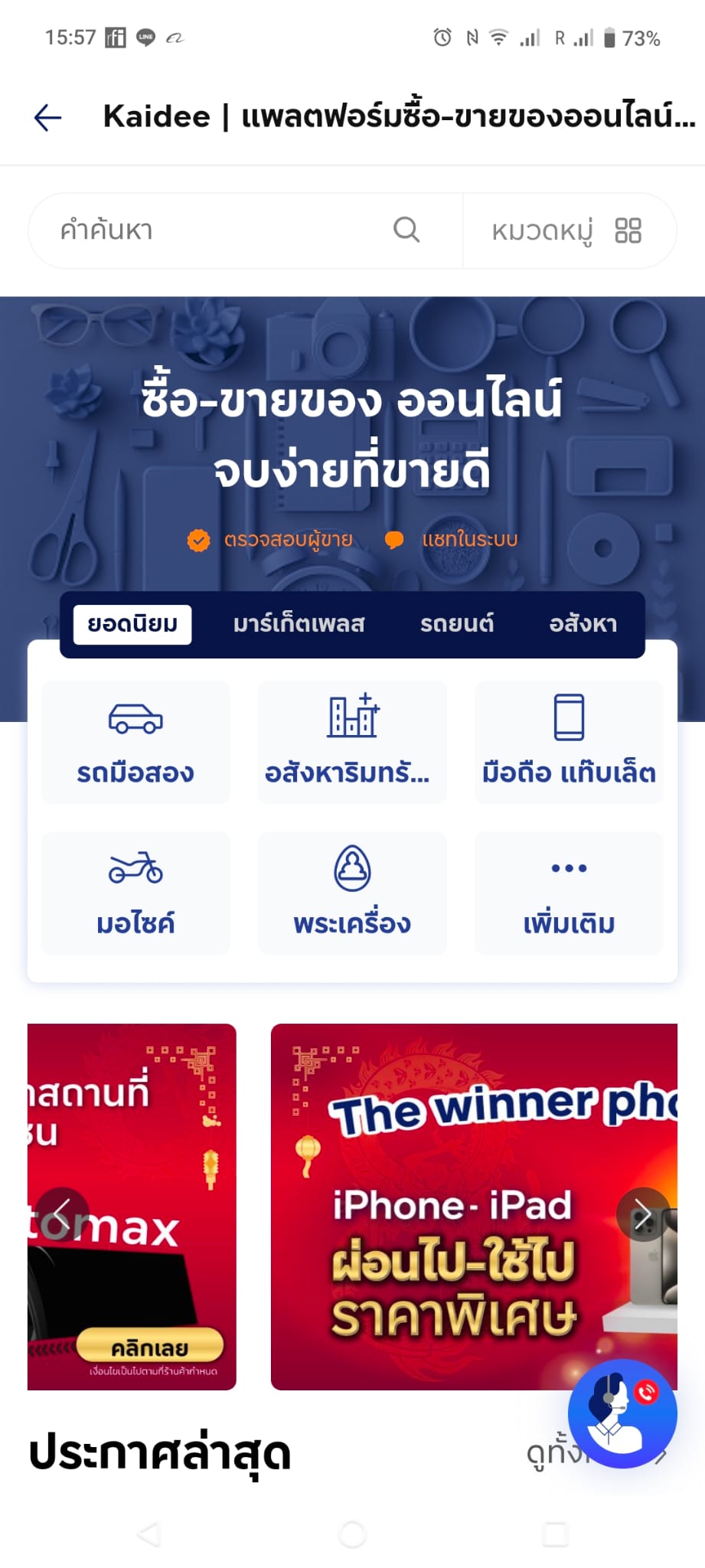Open the อสังหาริมทรัพย์ property category icon

point(352,740)
